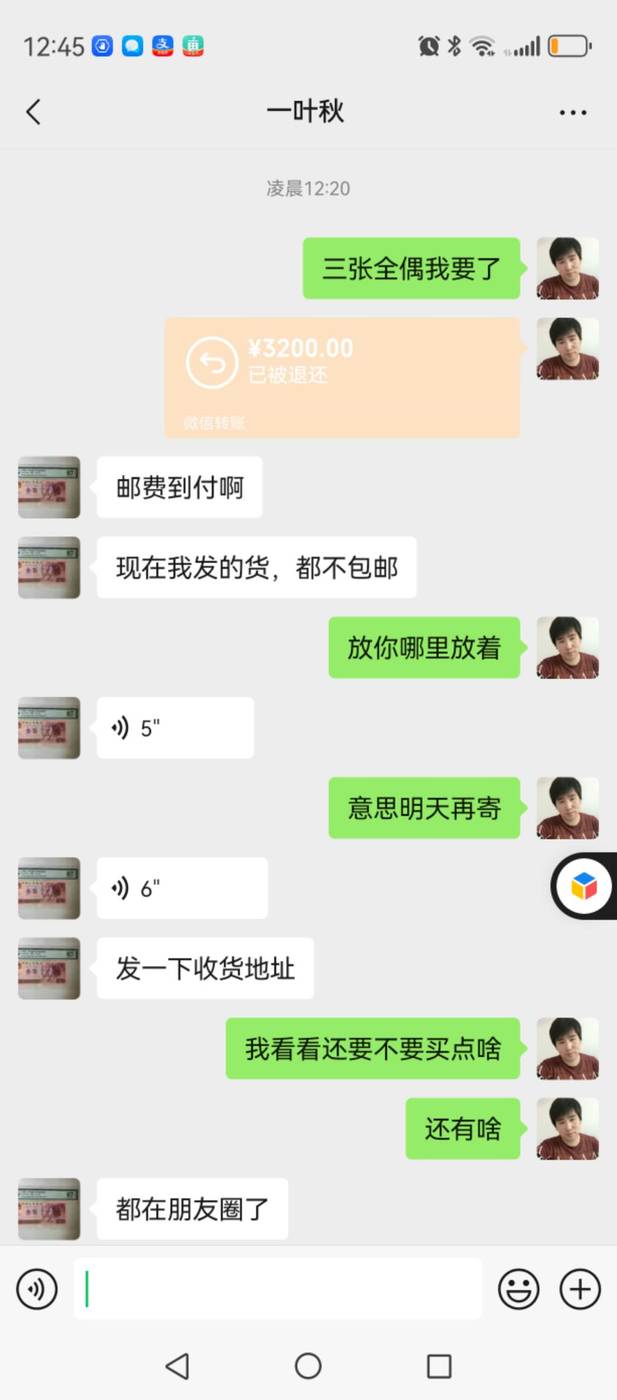Focus the message text field

277,1289
